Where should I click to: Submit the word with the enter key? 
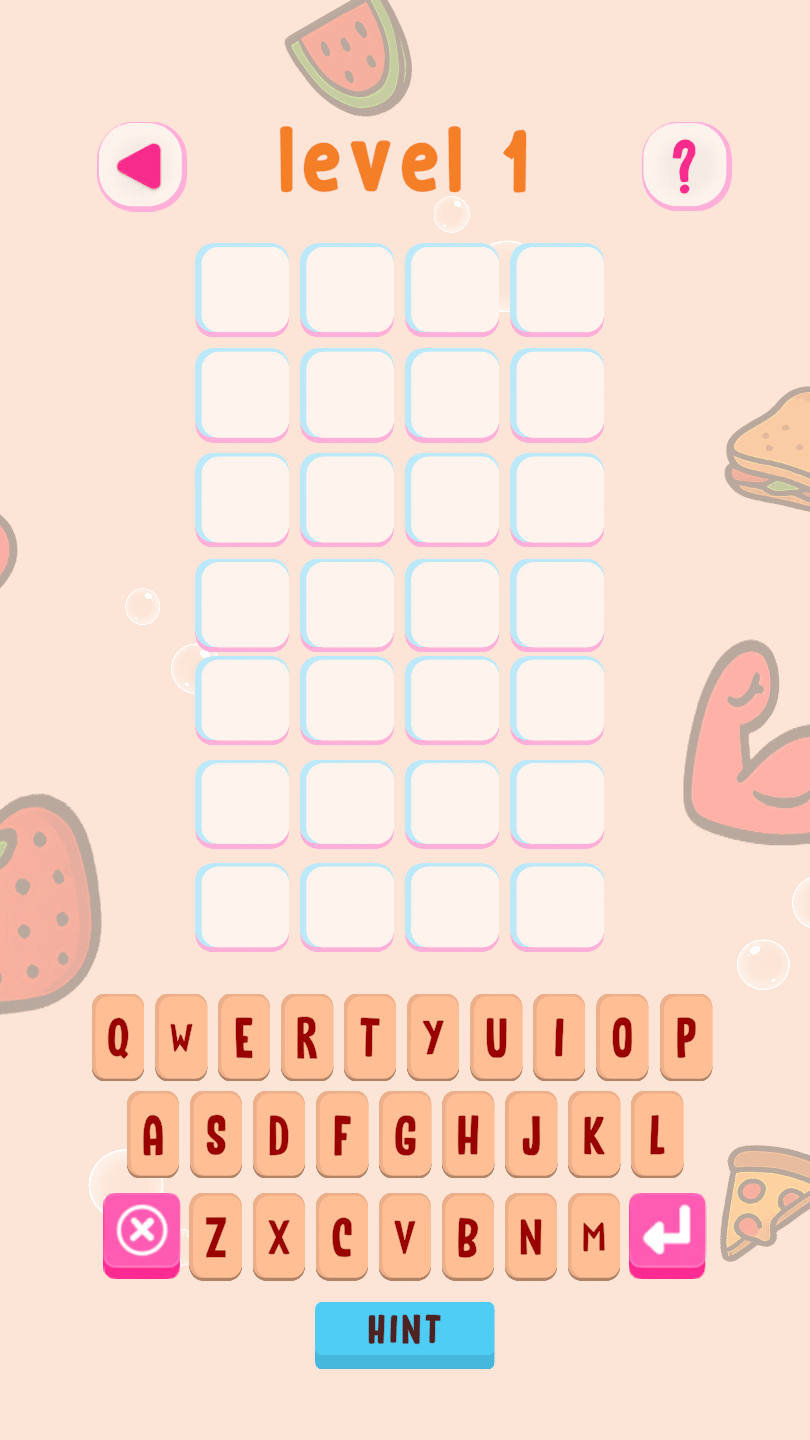[x=667, y=1233]
